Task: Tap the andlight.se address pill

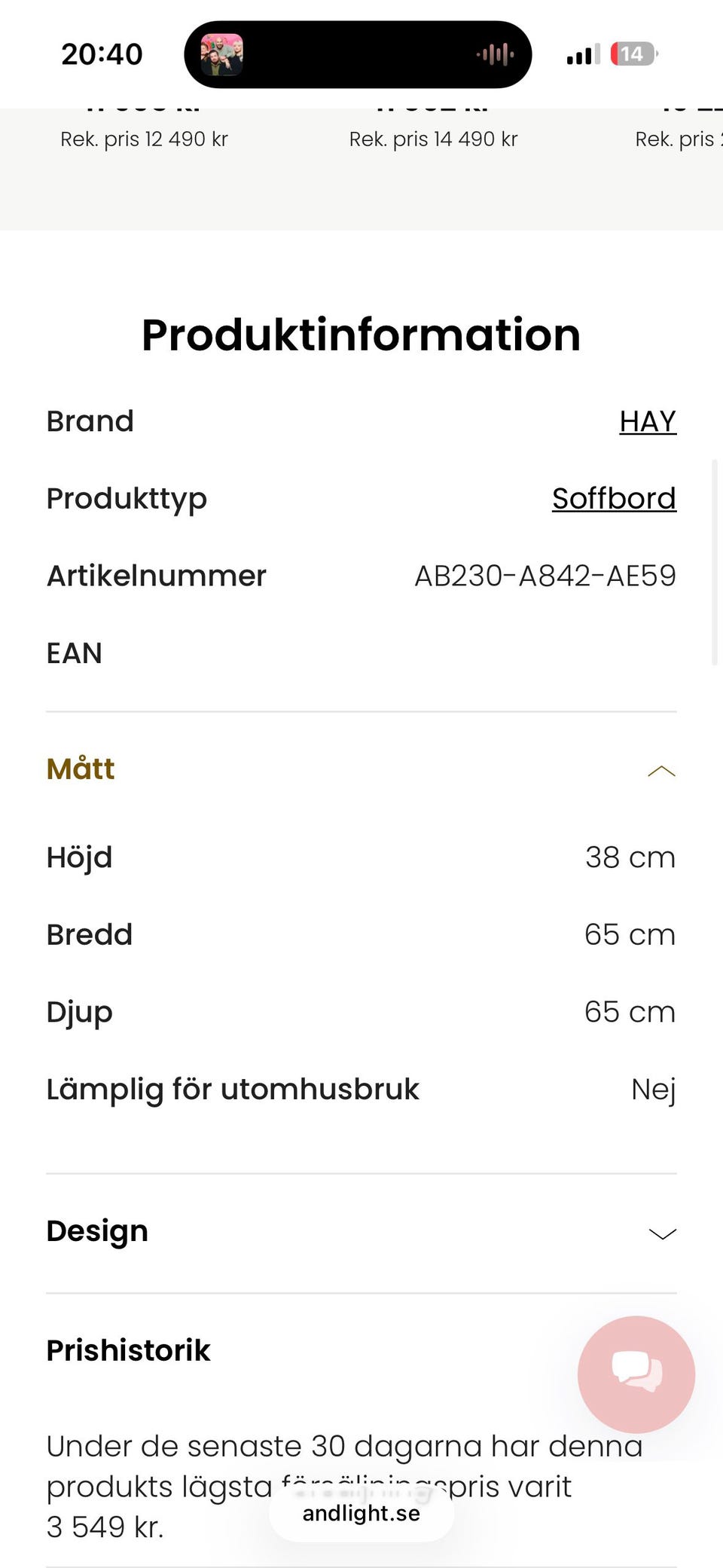Action: (x=361, y=1513)
